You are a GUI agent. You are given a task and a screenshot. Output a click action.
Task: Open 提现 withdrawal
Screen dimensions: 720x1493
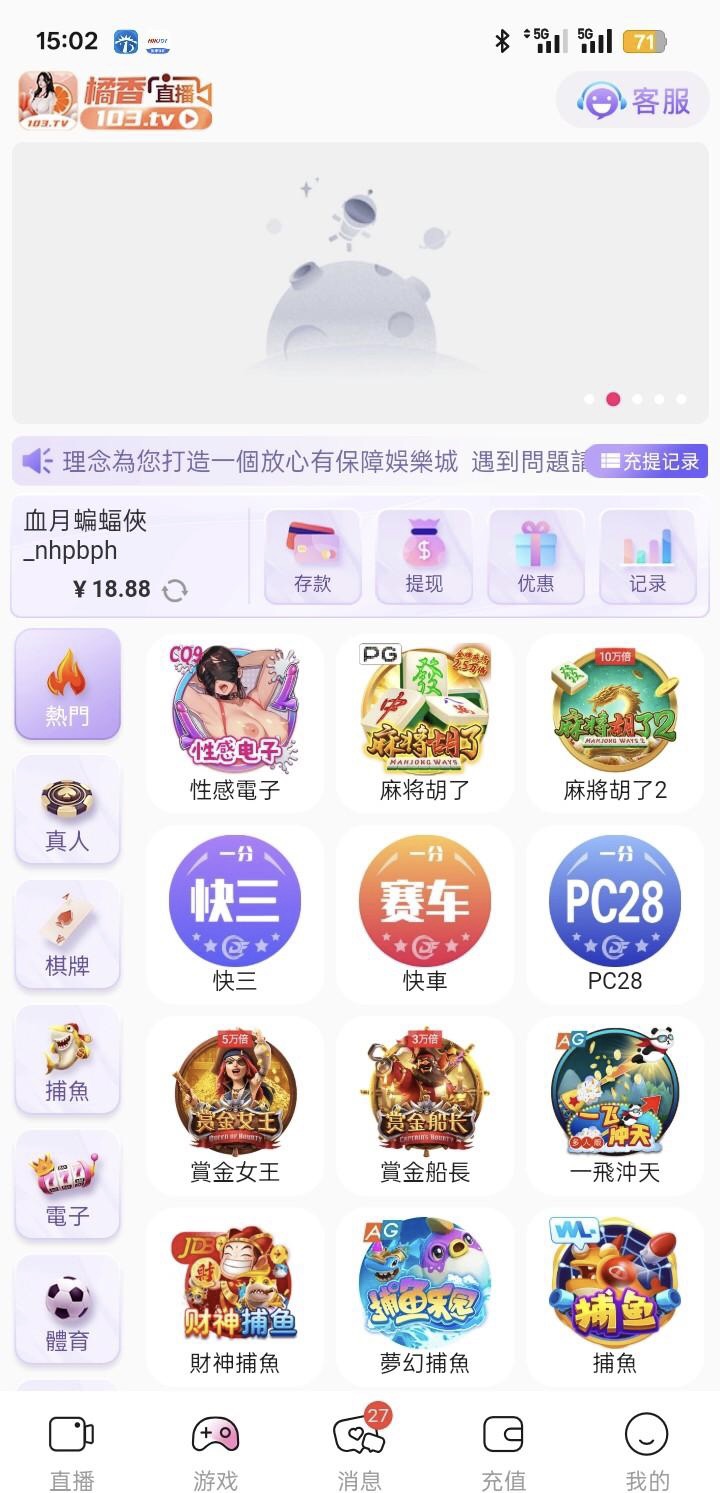(x=424, y=557)
